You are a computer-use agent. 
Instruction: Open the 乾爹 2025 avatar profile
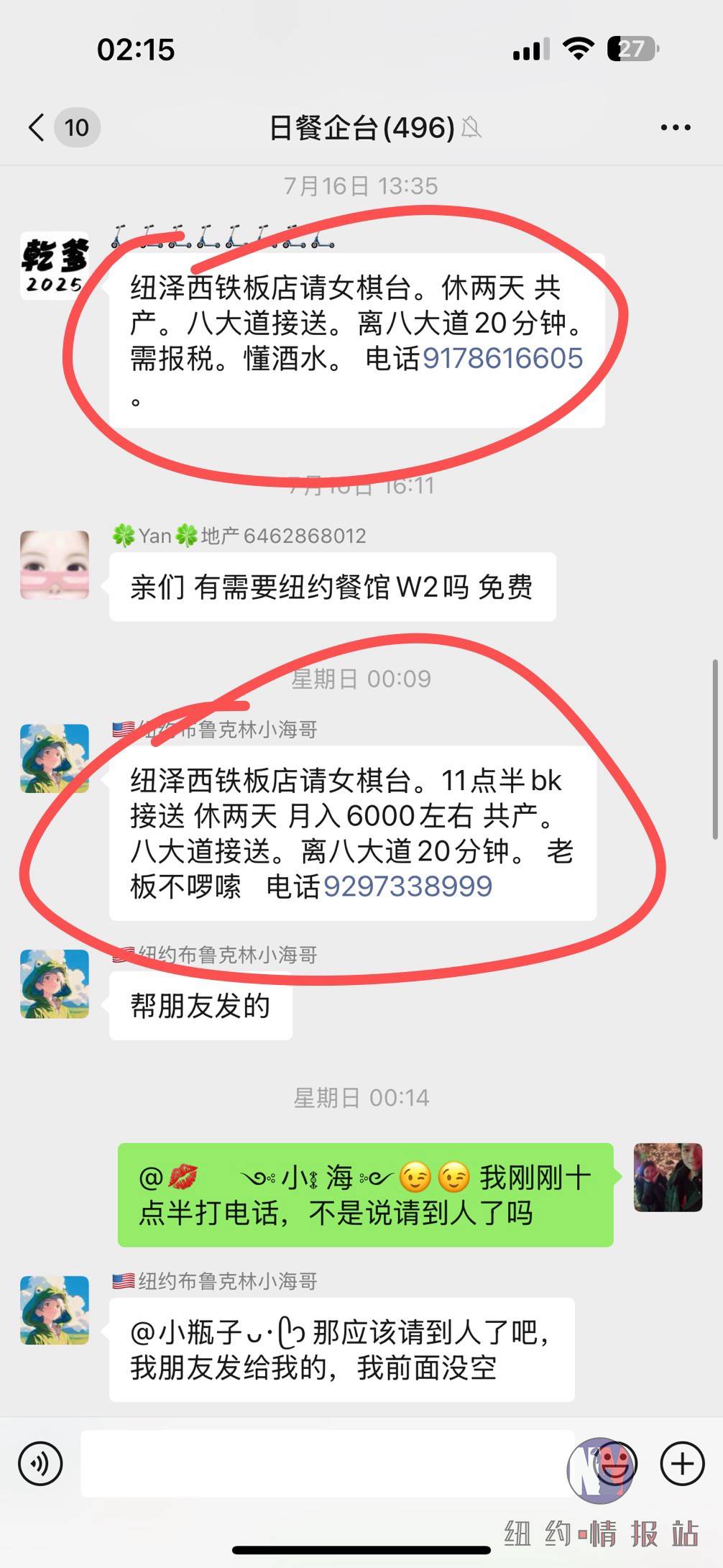pos(55,265)
